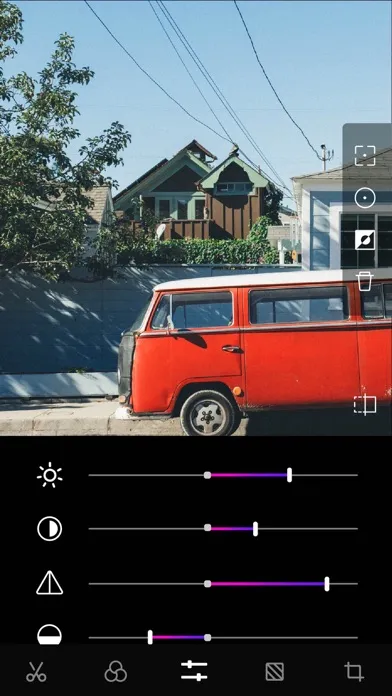Viewport: 392px width, 696px height.
Task: Tap the before-after compare icon
Action: click(x=365, y=405)
